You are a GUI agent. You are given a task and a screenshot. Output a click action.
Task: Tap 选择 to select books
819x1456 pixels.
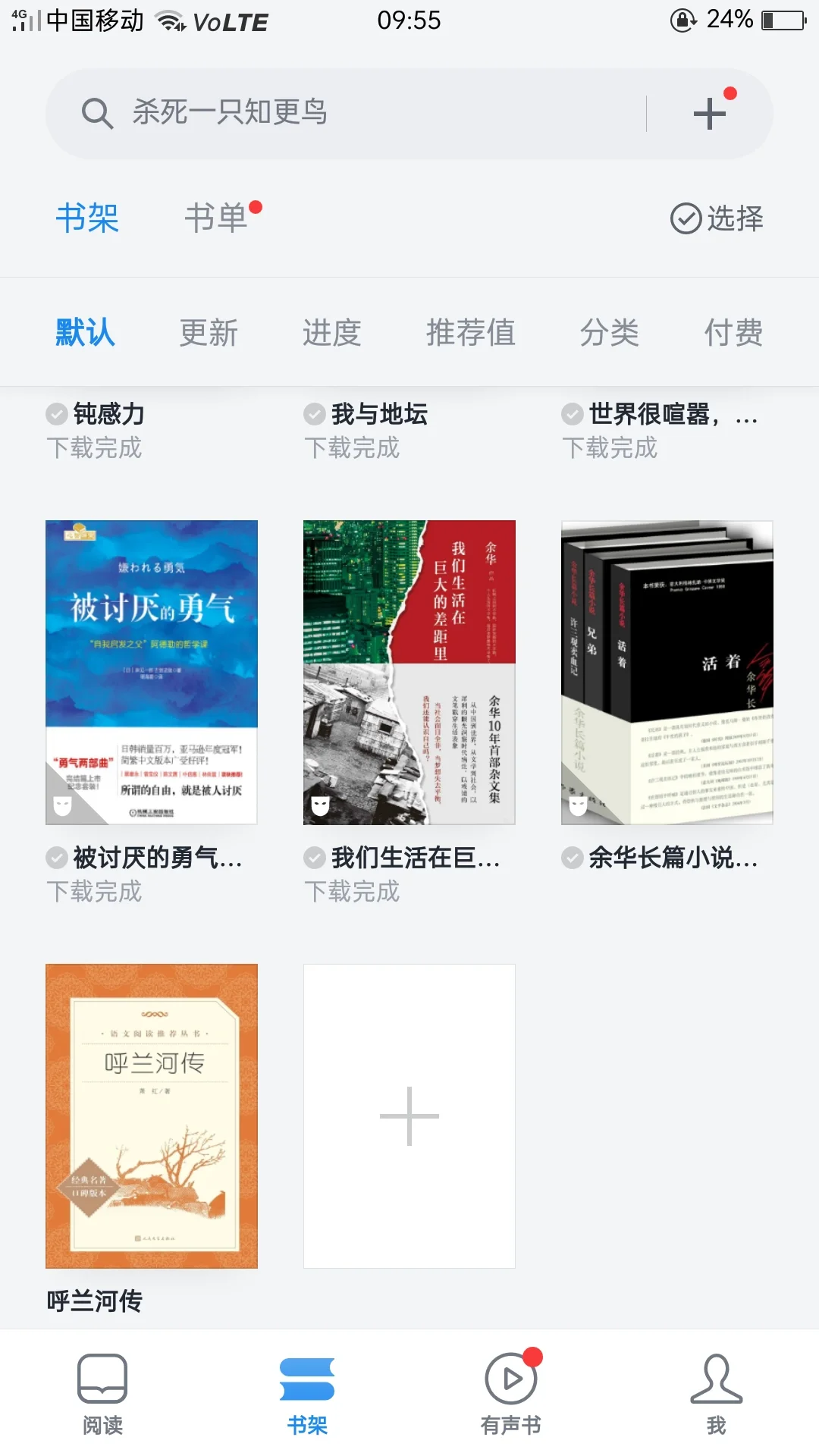(x=717, y=218)
